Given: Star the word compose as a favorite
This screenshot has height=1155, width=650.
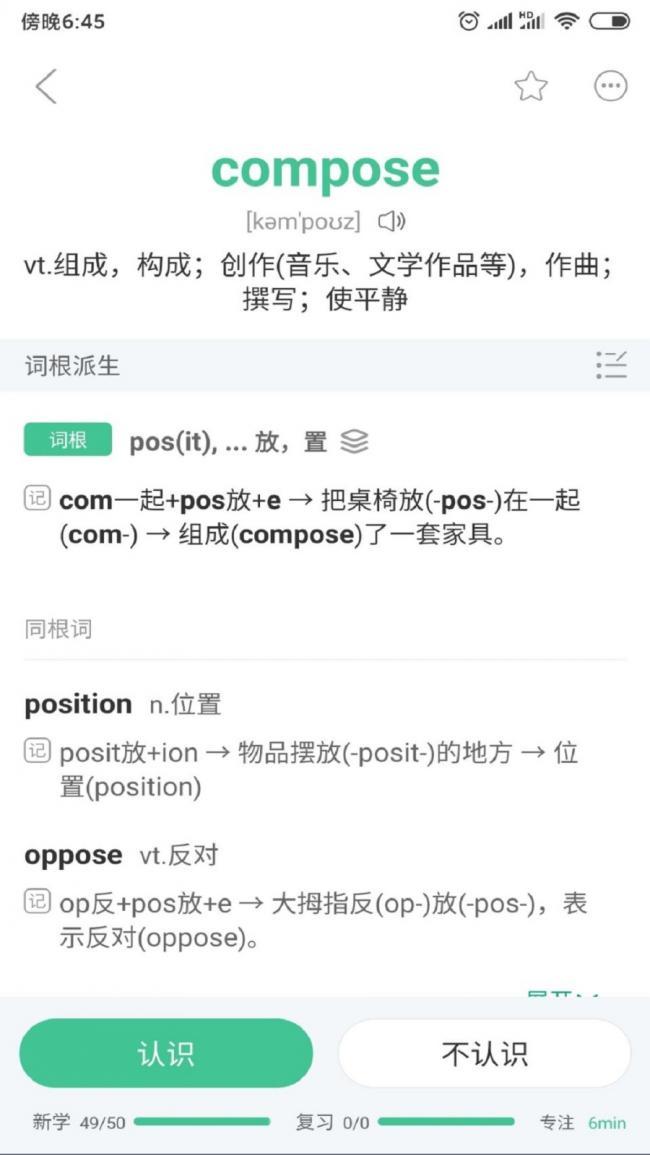Looking at the screenshot, I should click(531, 87).
